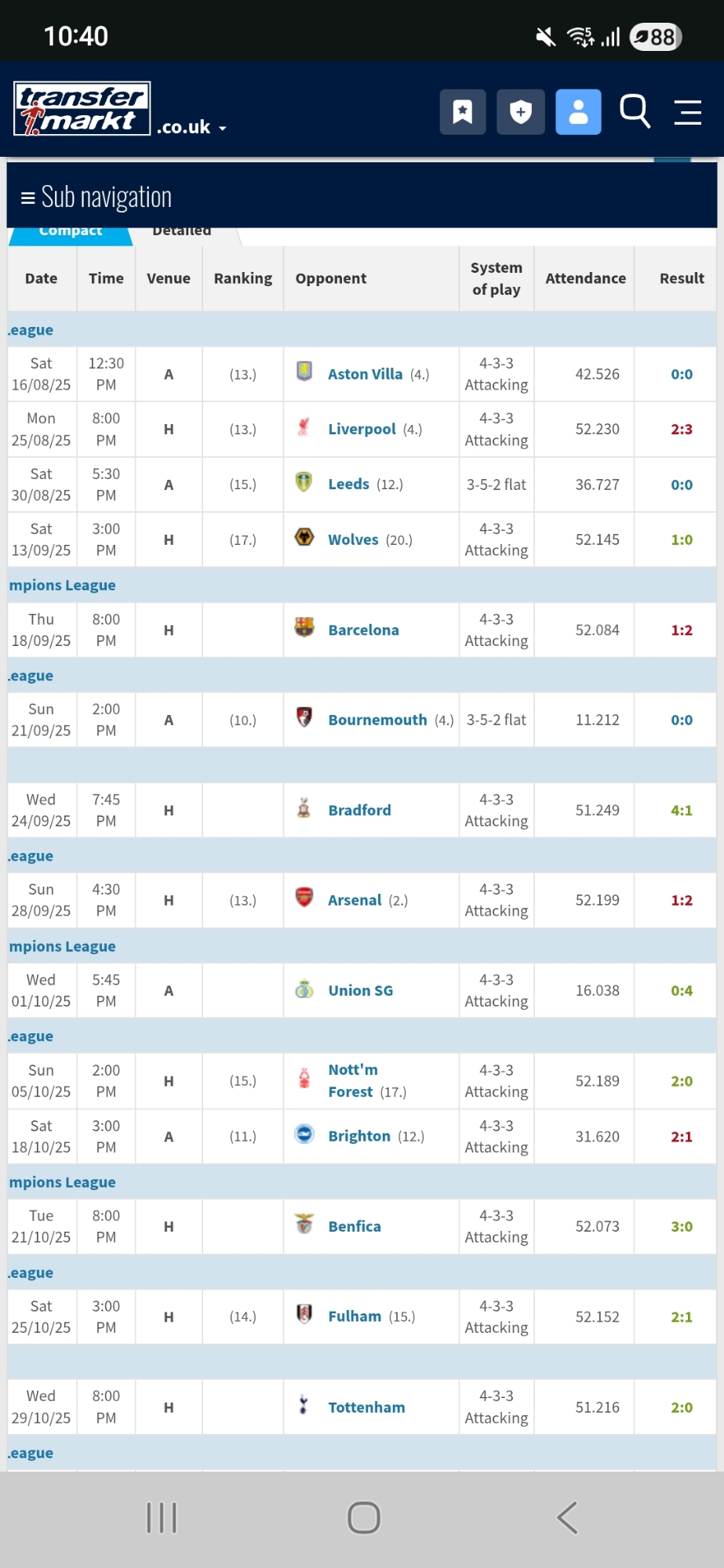Open the hamburger menu
The height and width of the screenshot is (1568, 724).
pos(688,112)
